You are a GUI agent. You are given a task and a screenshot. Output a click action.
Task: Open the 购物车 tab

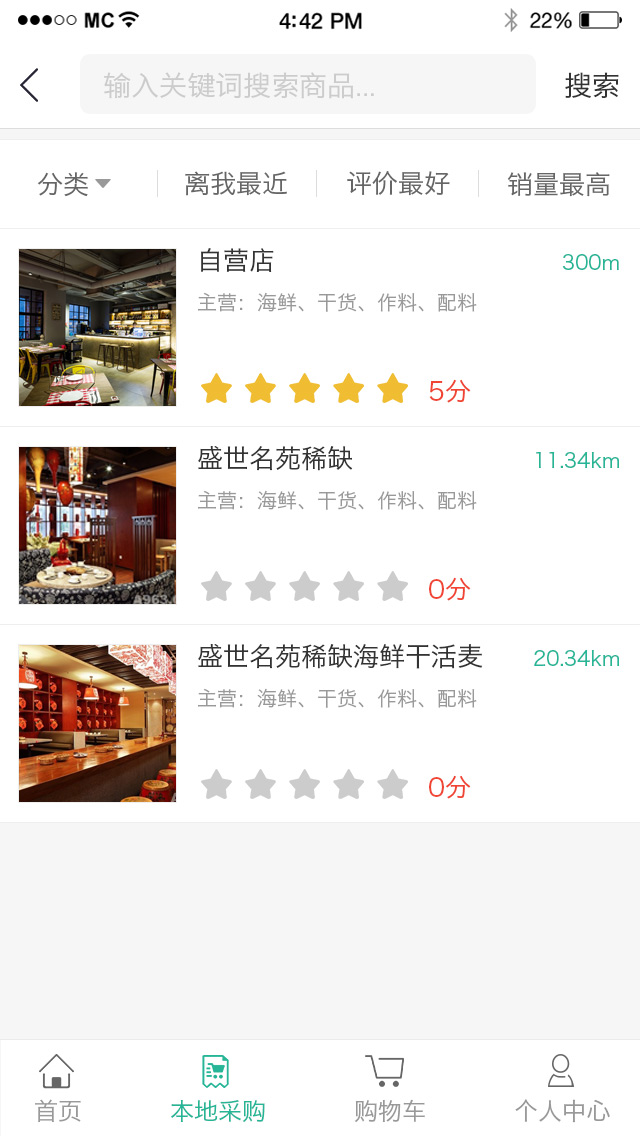(x=390, y=1088)
